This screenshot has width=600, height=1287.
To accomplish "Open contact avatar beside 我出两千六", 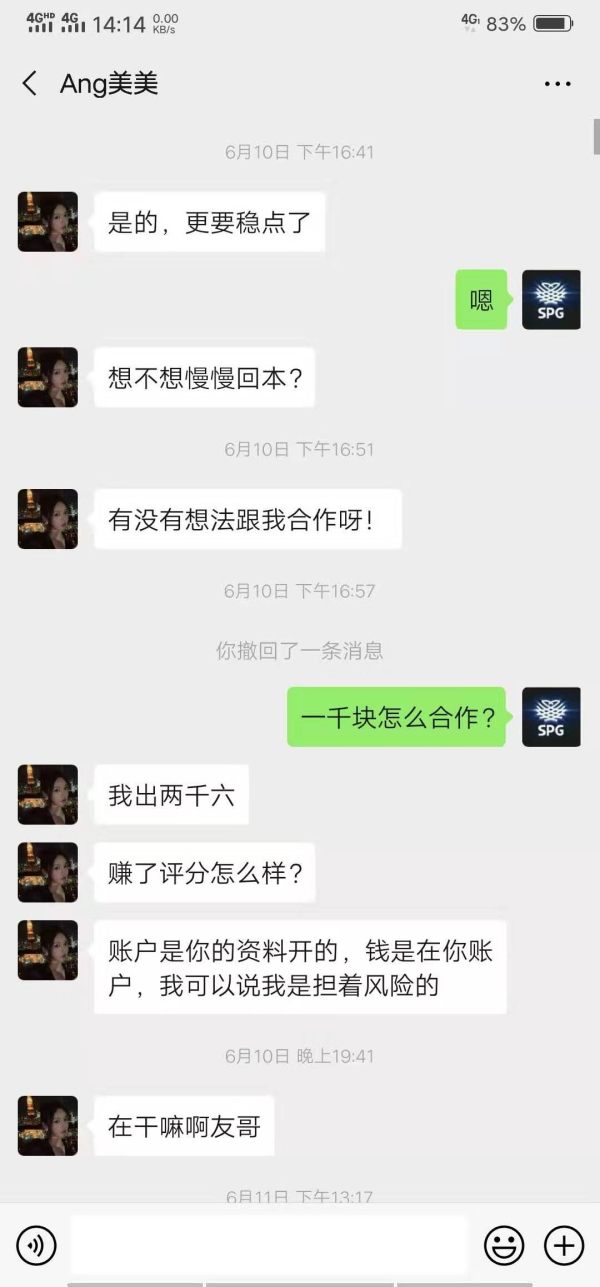I will [48, 795].
